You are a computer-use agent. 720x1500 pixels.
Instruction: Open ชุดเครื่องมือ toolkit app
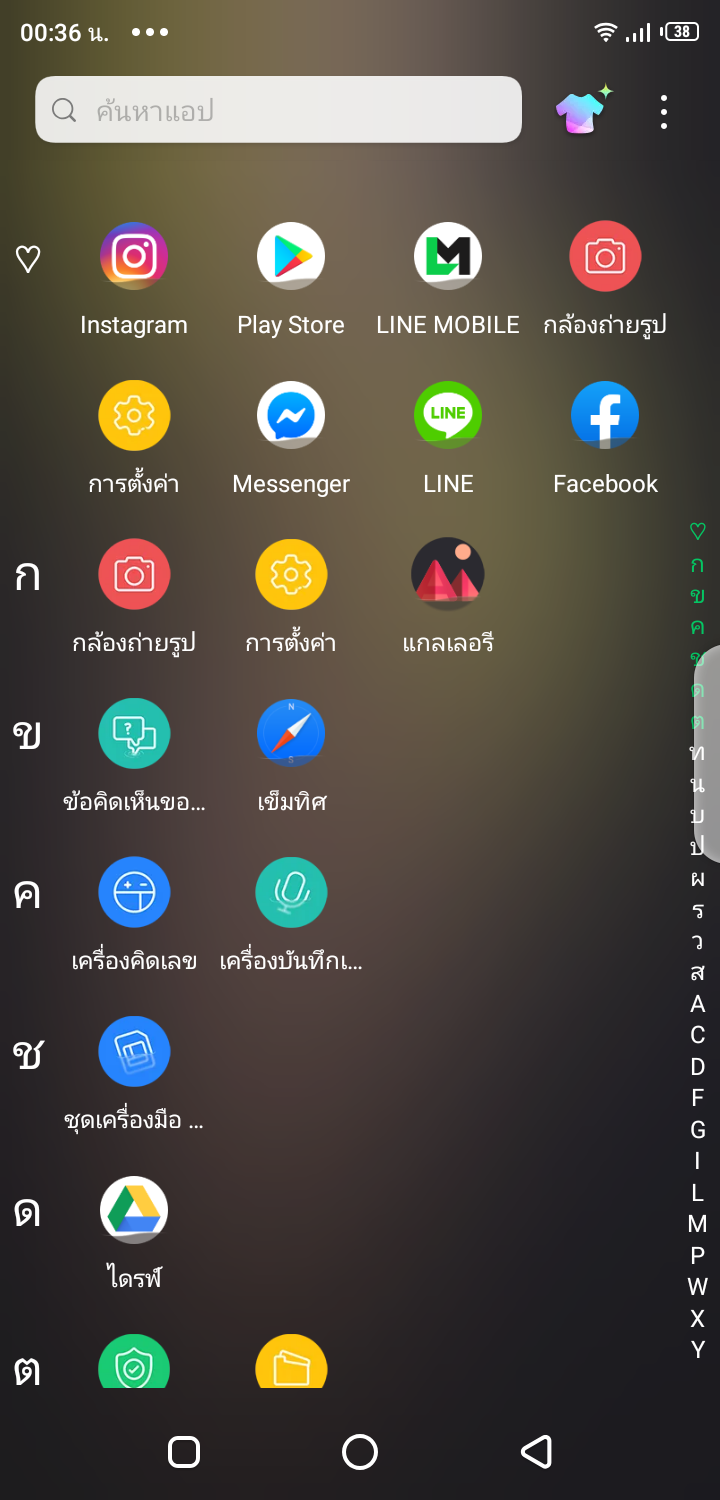(134, 1052)
